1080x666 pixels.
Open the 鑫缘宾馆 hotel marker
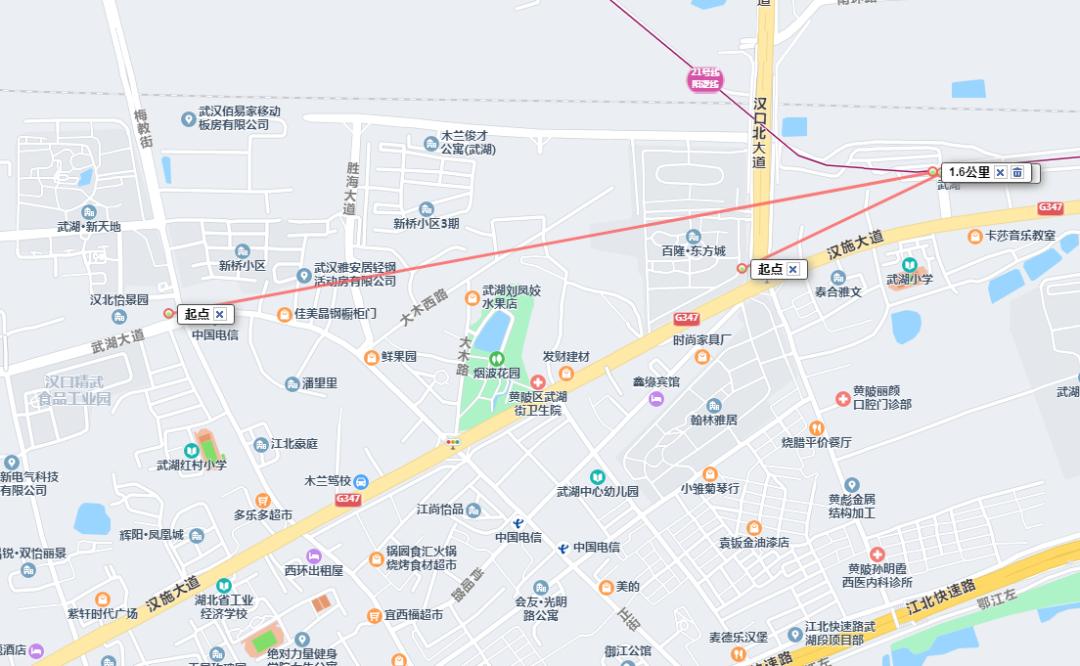(x=656, y=399)
